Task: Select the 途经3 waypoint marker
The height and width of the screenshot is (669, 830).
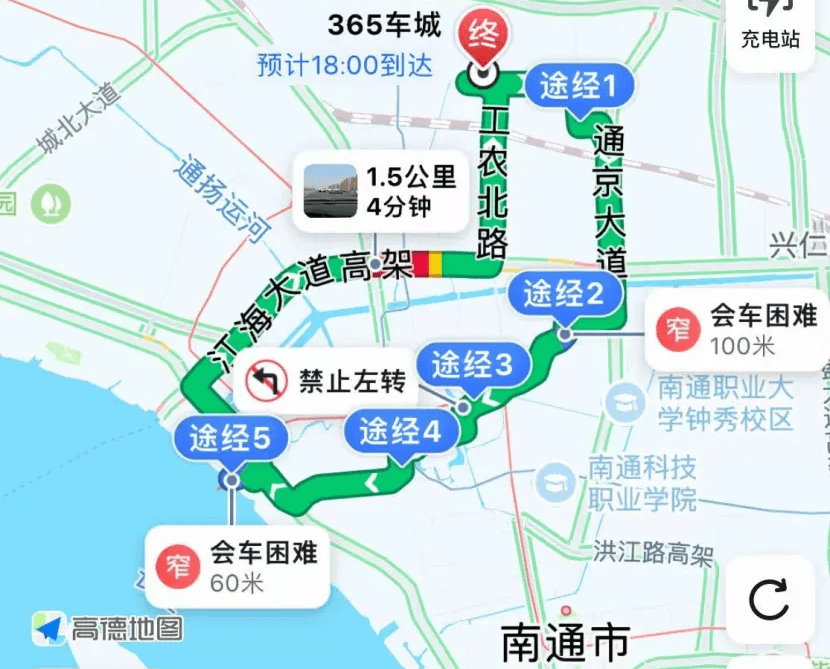Action: (471, 366)
